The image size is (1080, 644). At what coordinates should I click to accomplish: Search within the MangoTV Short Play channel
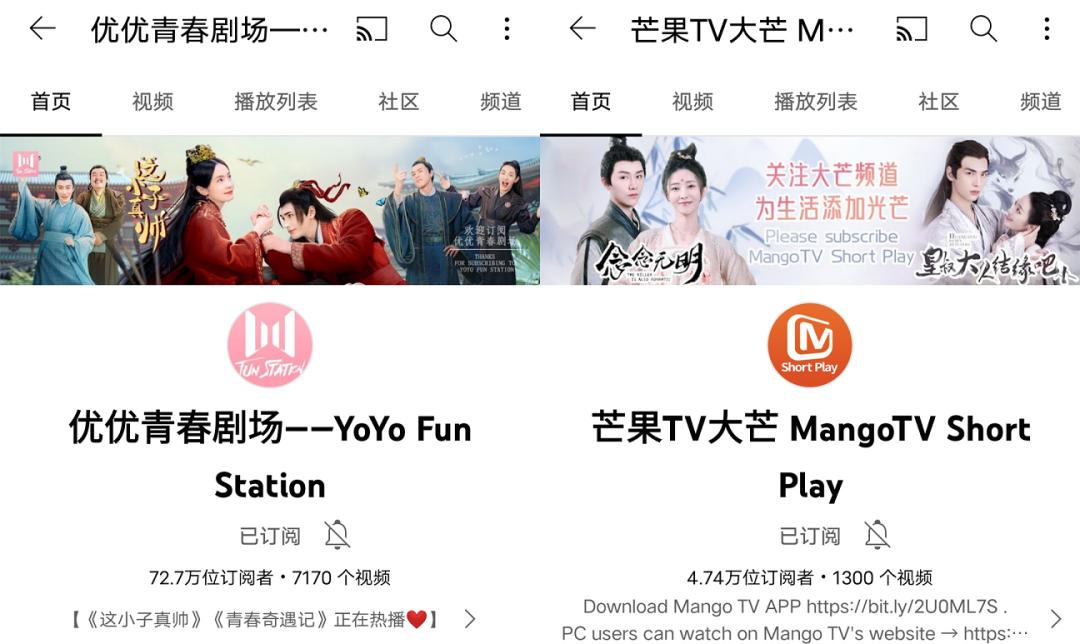click(x=983, y=29)
